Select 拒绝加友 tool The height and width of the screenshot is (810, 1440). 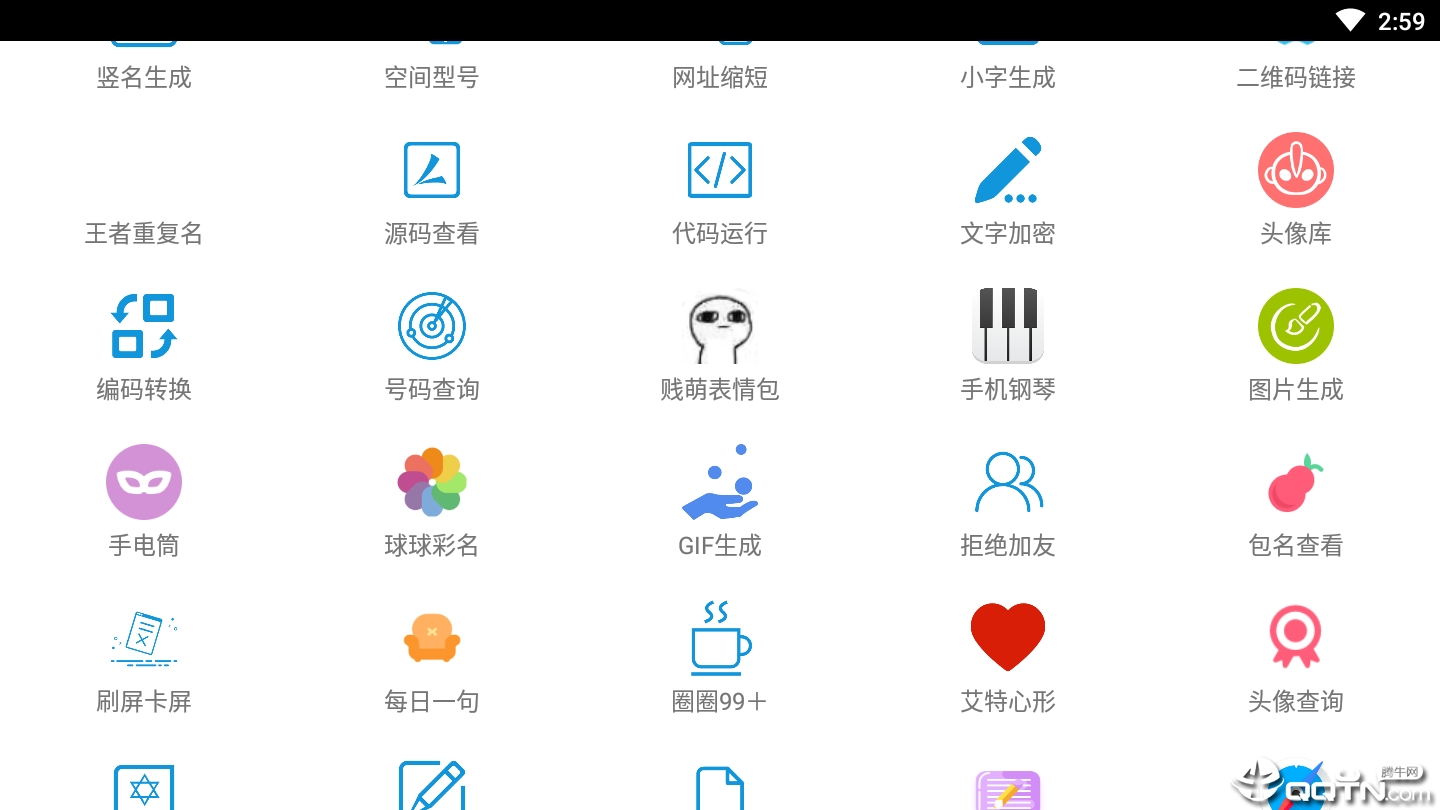(1008, 482)
